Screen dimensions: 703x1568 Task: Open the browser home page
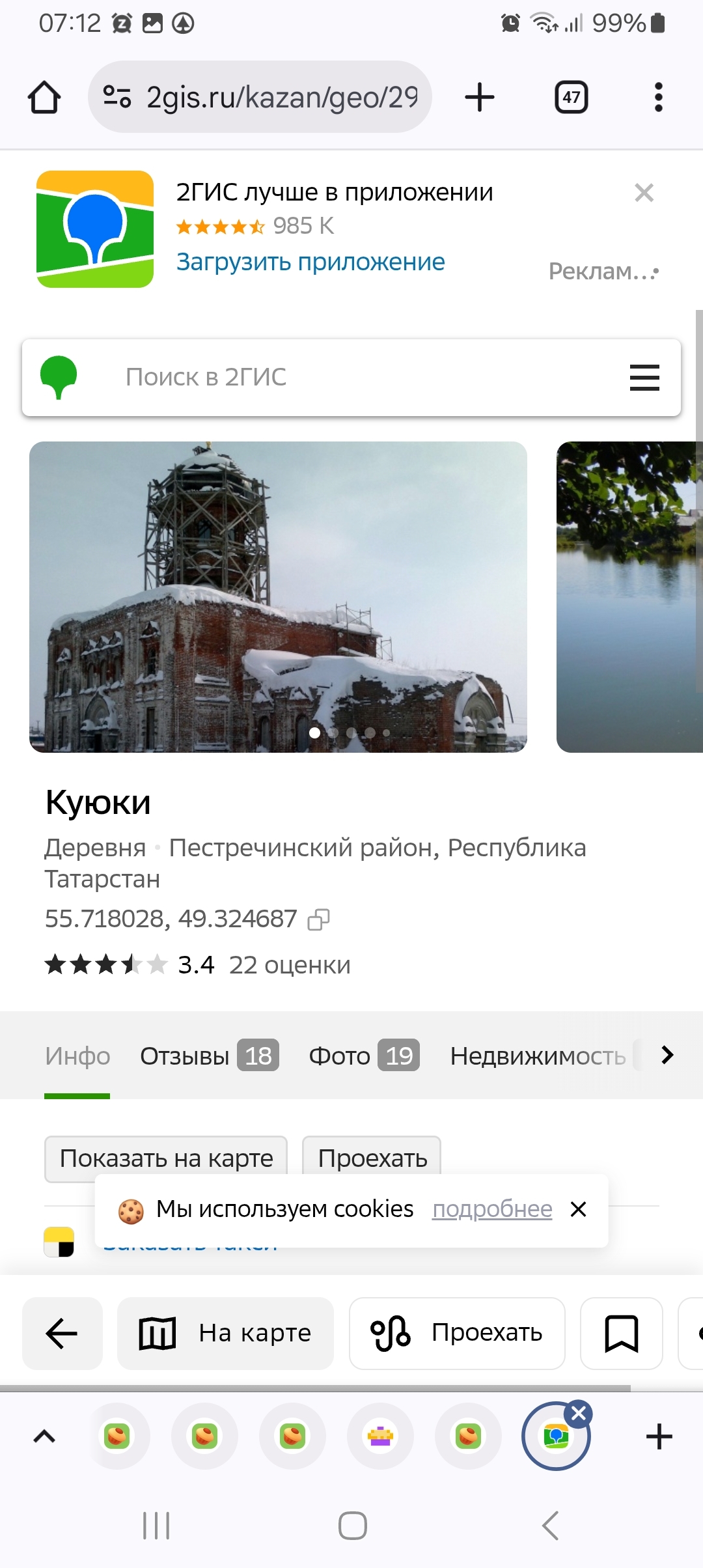(x=44, y=98)
